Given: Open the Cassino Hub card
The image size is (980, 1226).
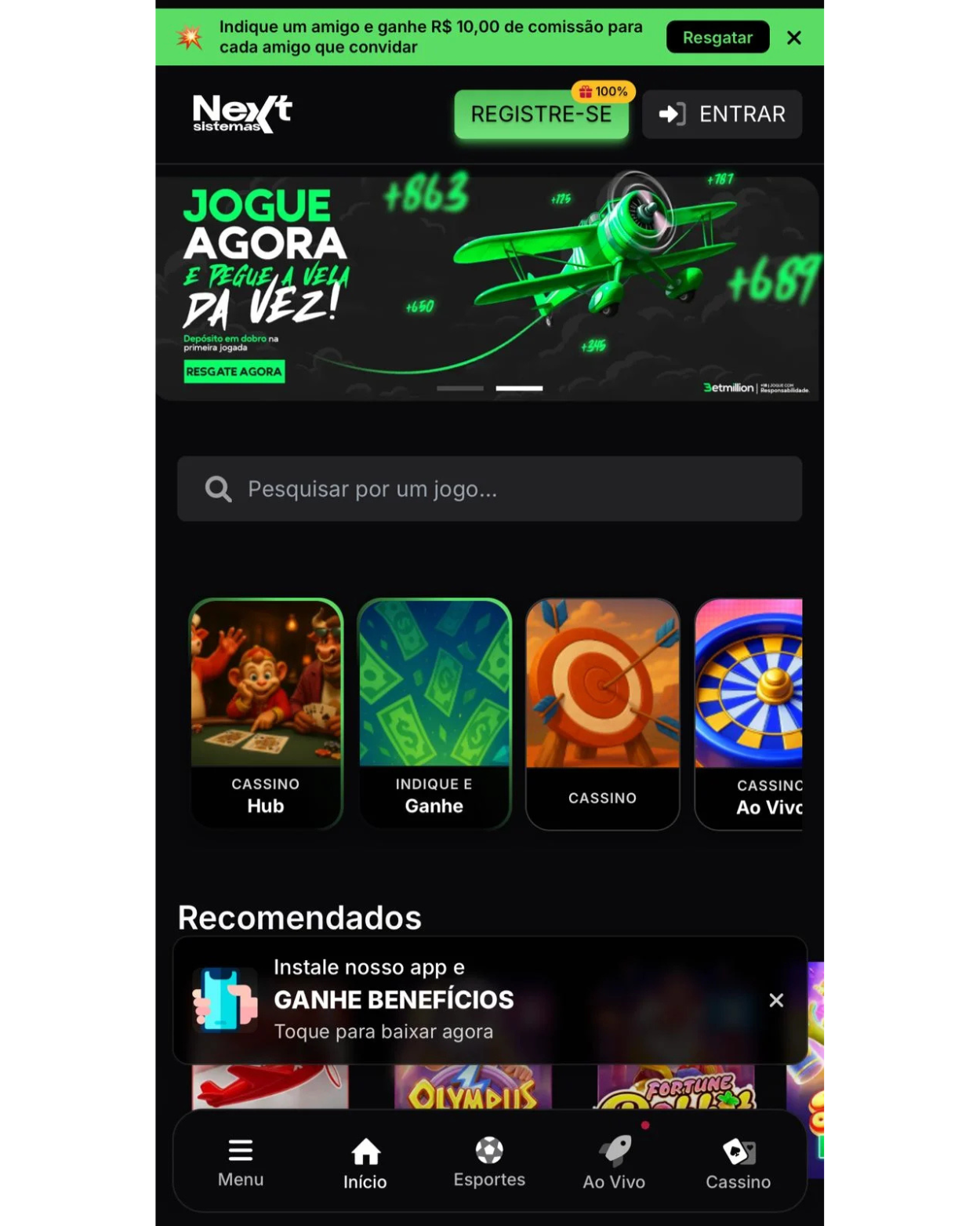Looking at the screenshot, I should pos(266,714).
